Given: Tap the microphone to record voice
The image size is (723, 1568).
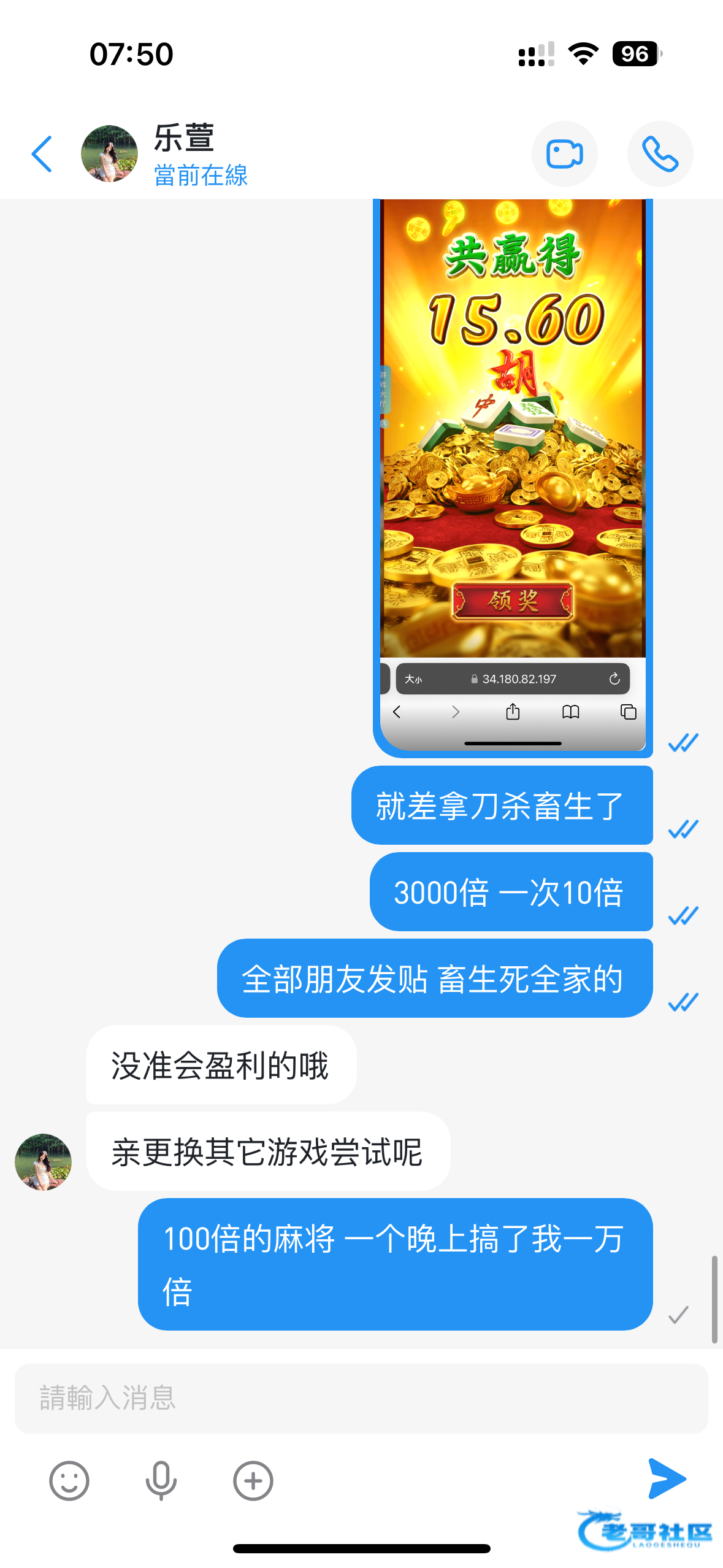Looking at the screenshot, I should click(x=161, y=1480).
